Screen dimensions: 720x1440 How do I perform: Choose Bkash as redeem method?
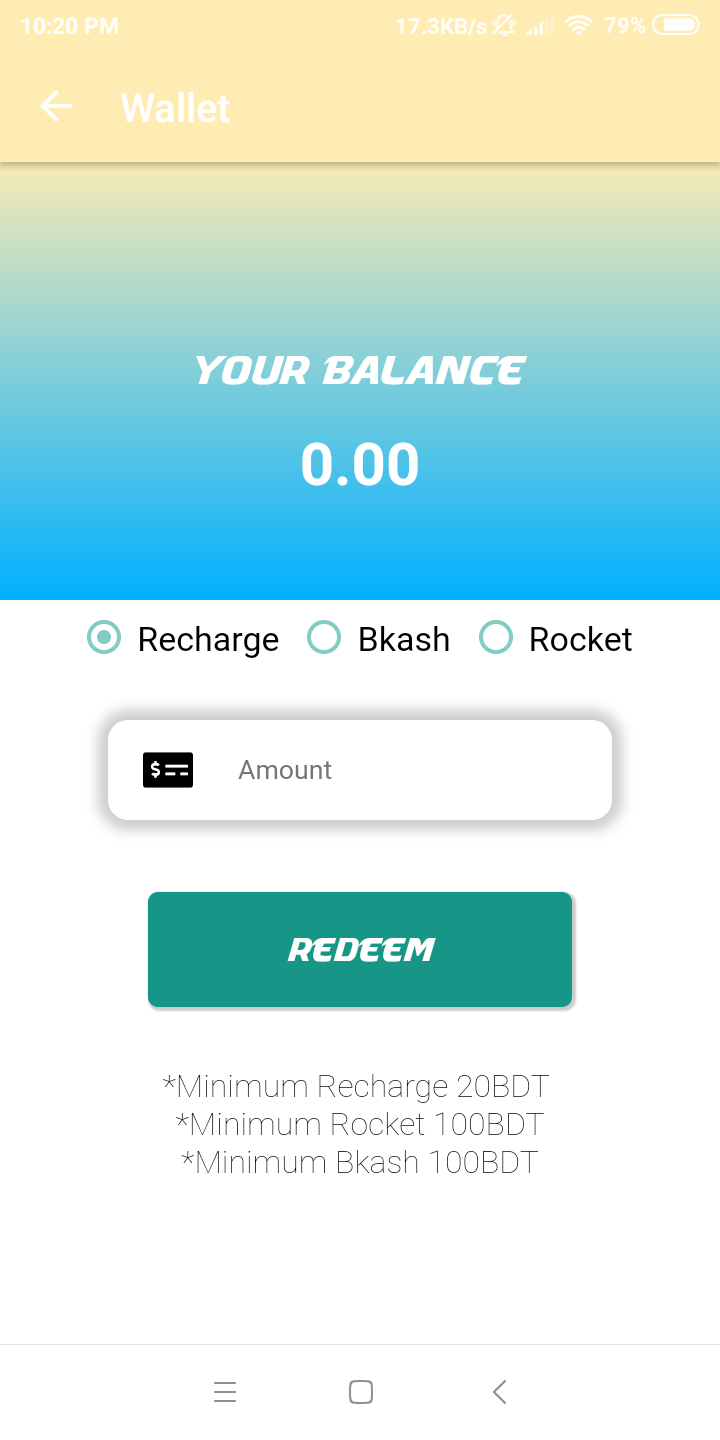[x=324, y=638]
